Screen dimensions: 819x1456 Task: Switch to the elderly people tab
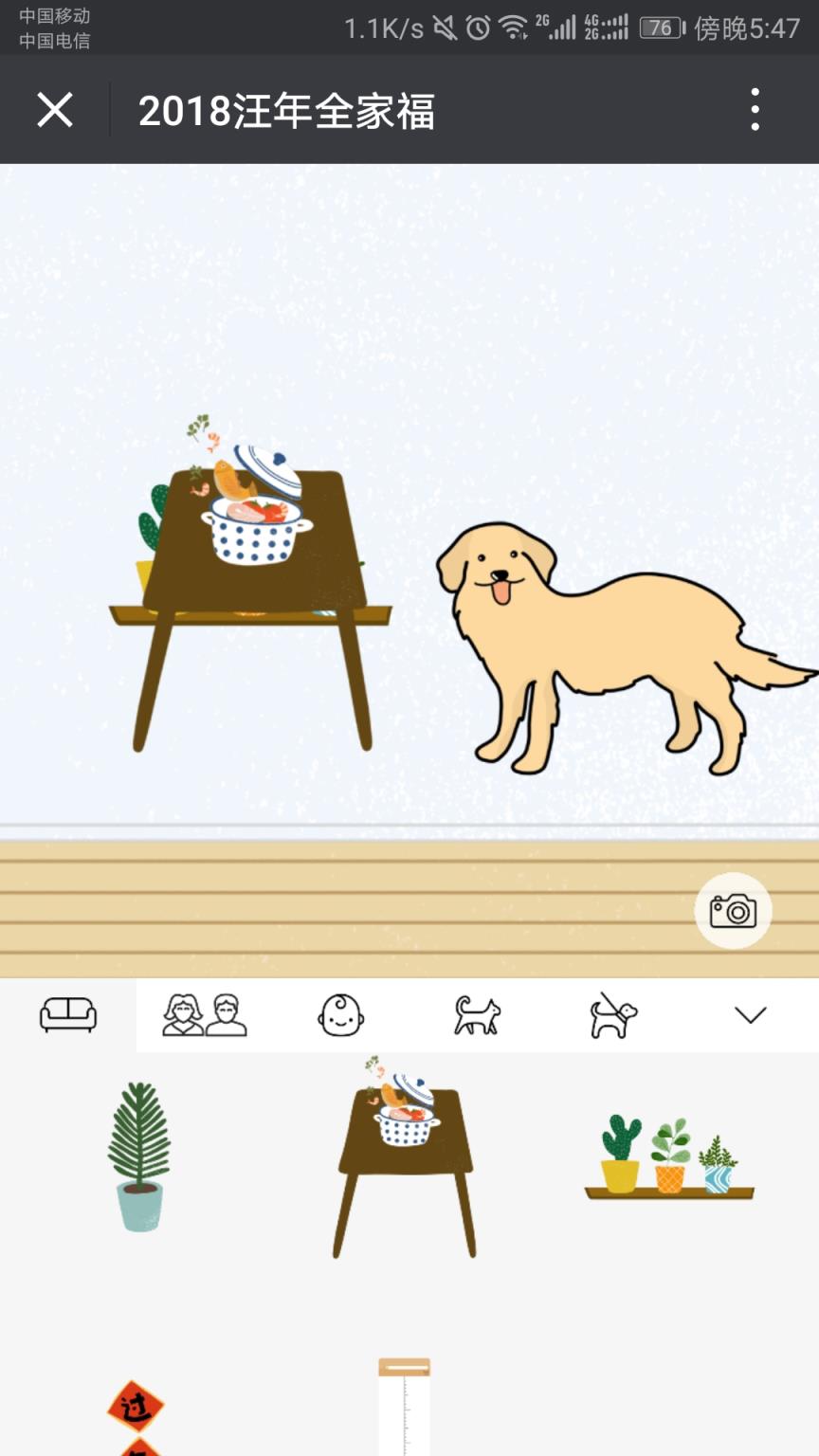205,1015
